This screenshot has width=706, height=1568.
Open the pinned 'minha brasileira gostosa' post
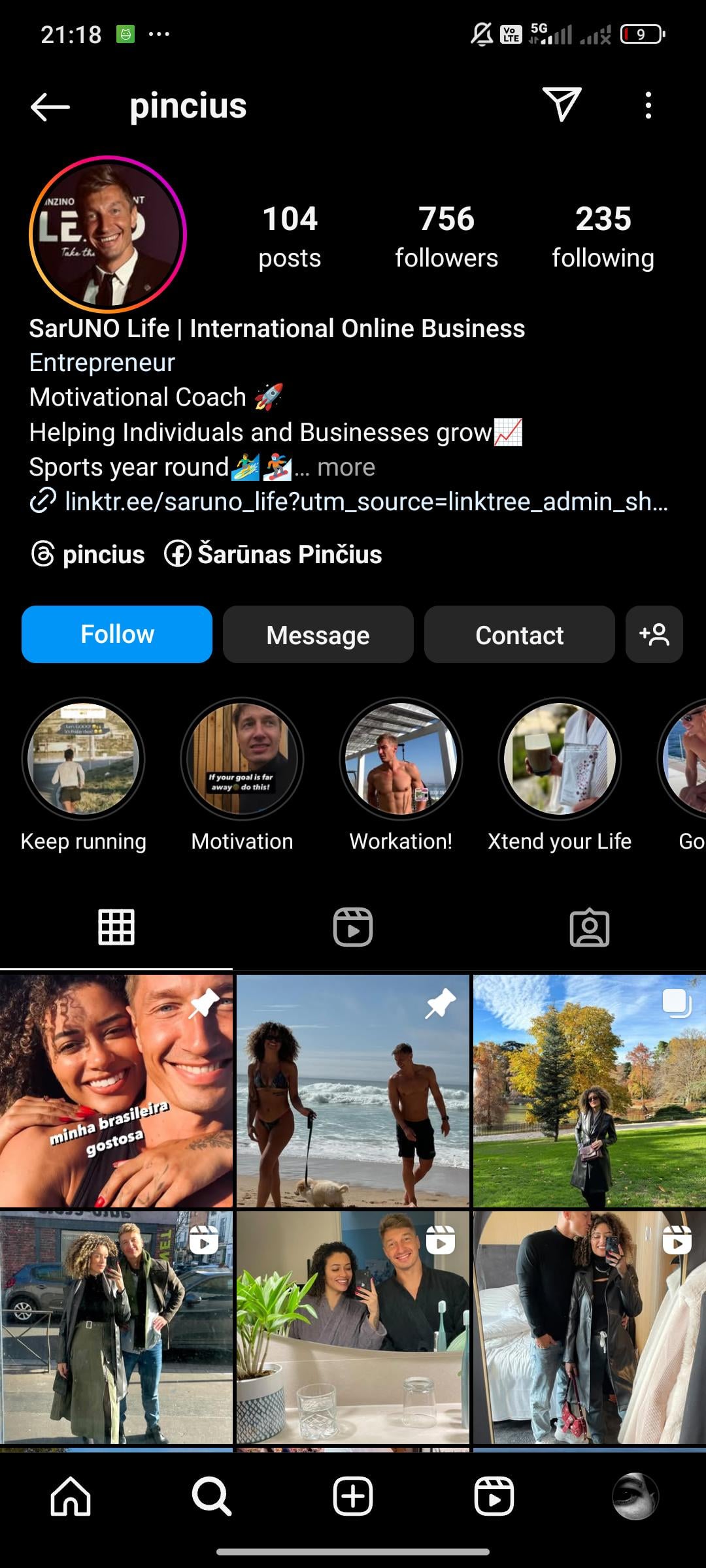tap(116, 1091)
